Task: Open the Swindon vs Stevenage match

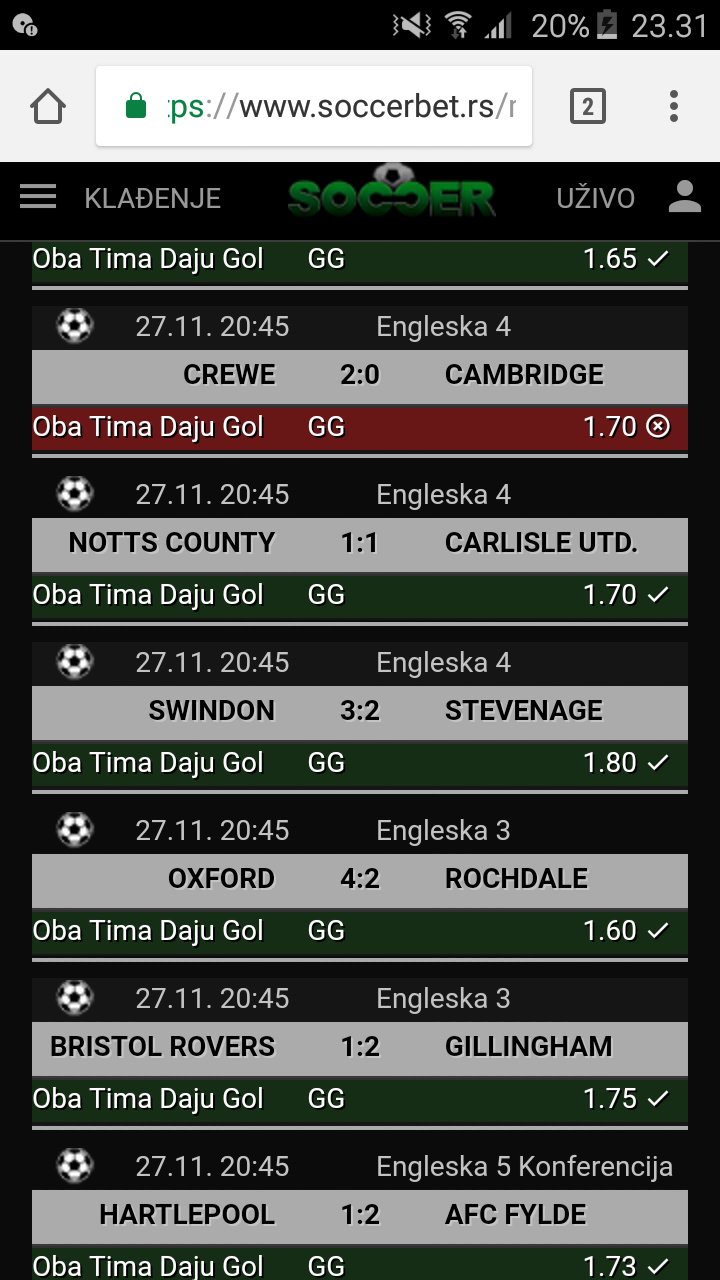Action: click(360, 711)
